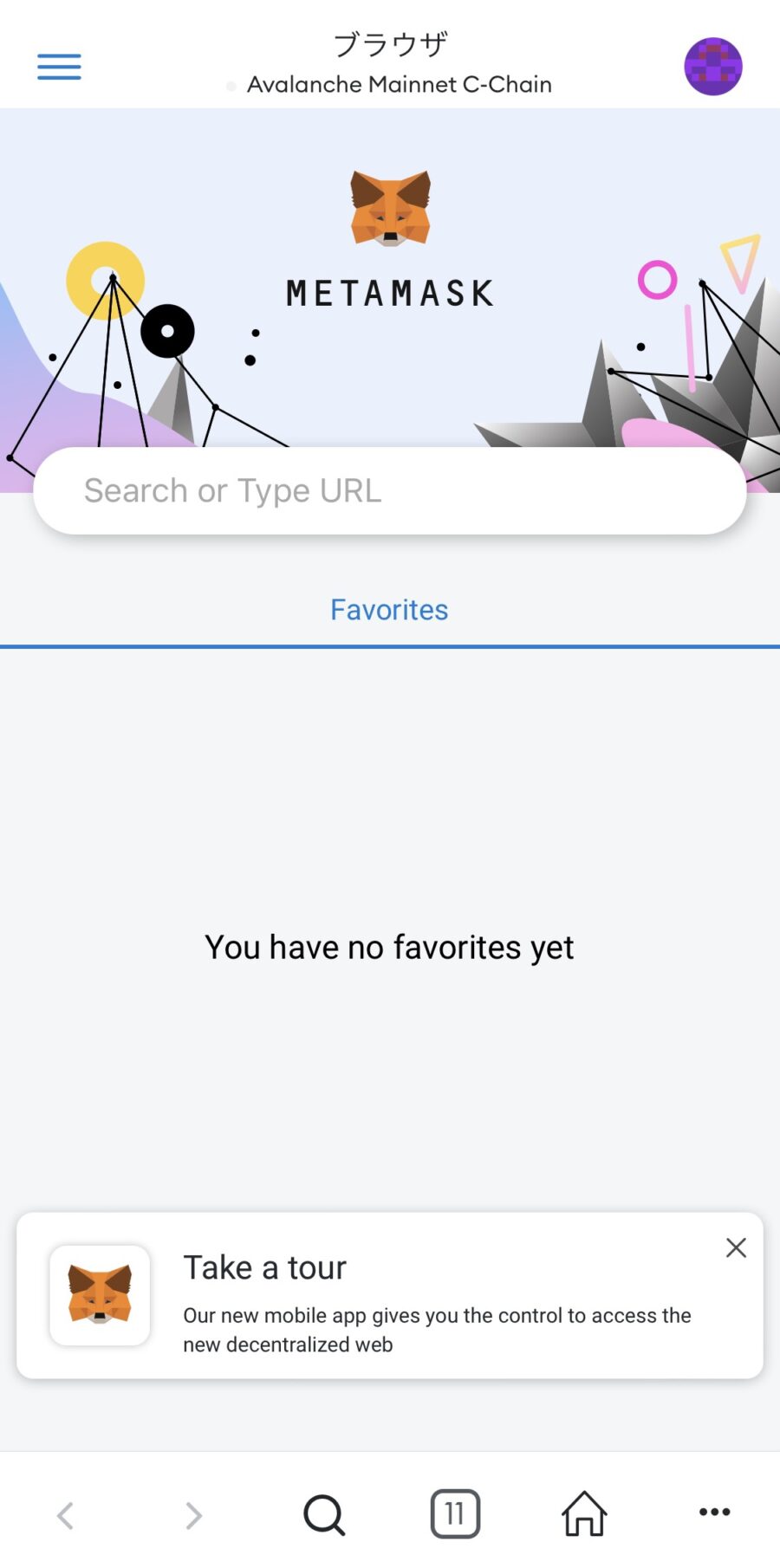The height and width of the screenshot is (1568, 780).
Task: Select the Favorites tab
Action: [389, 610]
